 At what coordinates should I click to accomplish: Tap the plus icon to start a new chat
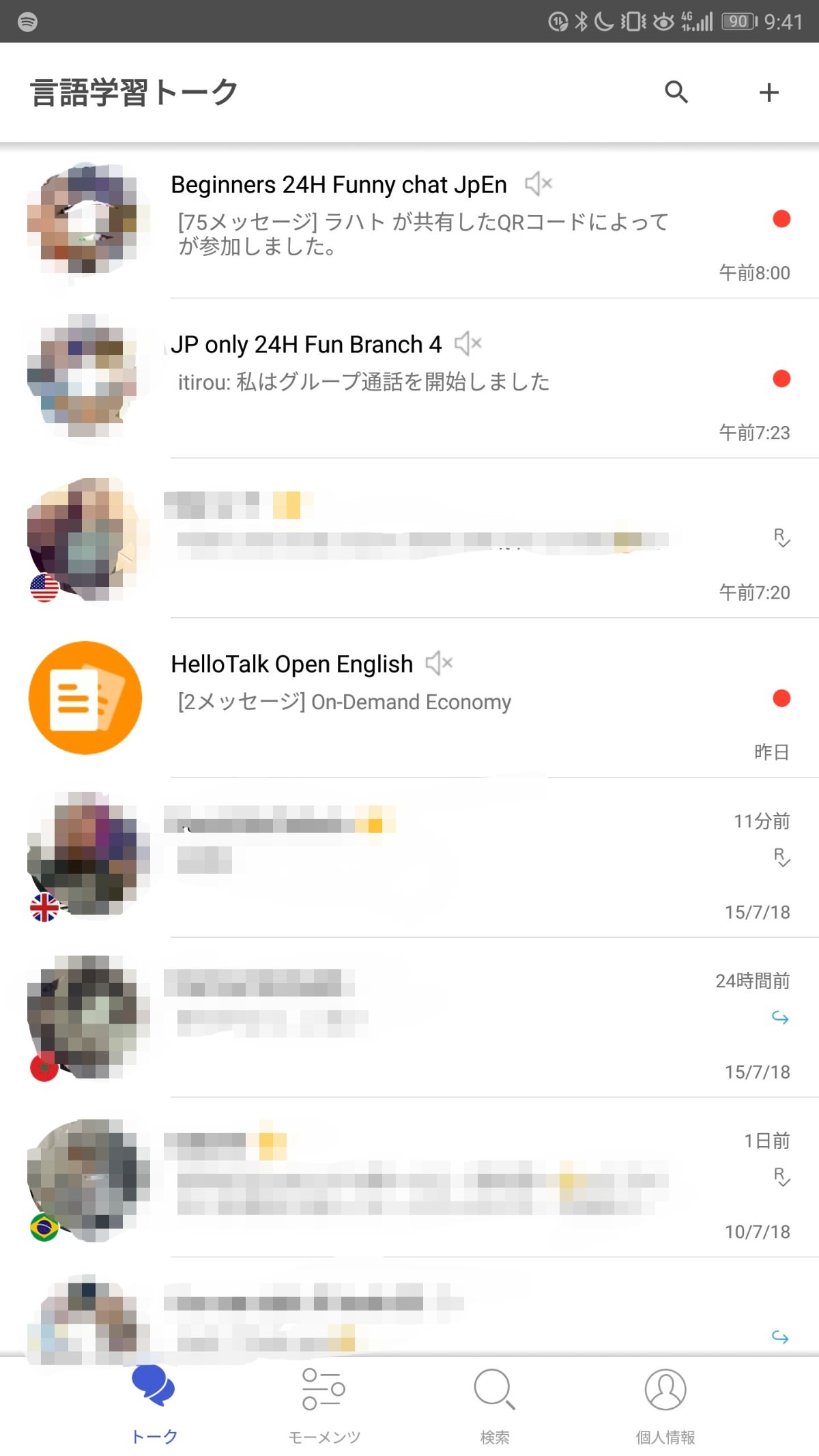pos(768,92)
